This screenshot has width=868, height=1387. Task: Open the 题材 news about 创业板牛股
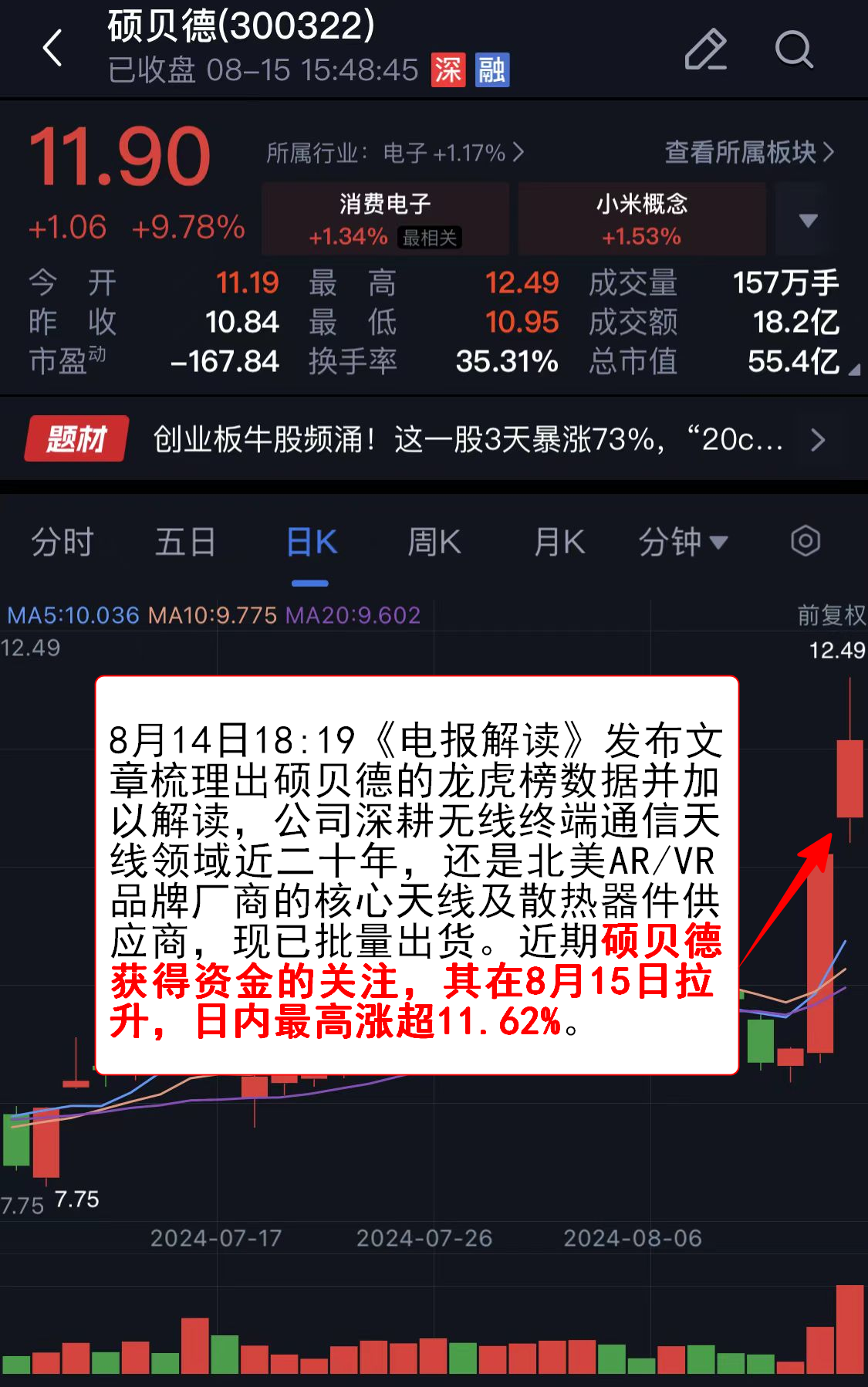[468, 439]
